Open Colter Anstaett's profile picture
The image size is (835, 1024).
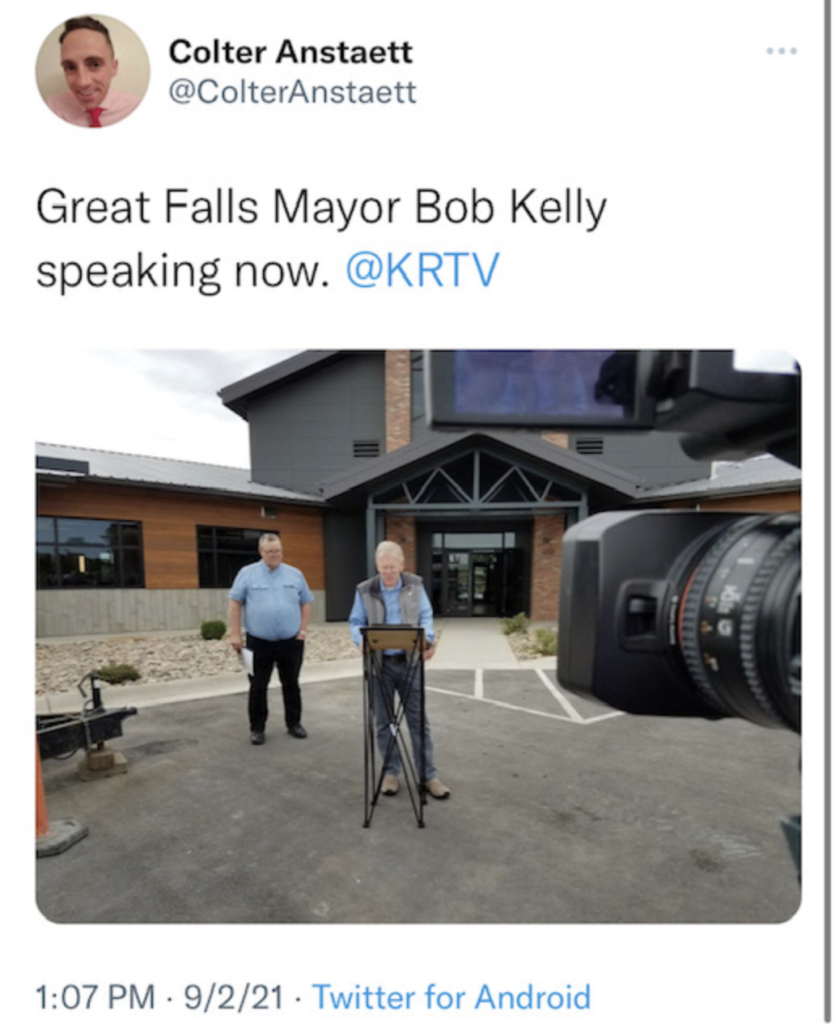click(x=92, y=72)
